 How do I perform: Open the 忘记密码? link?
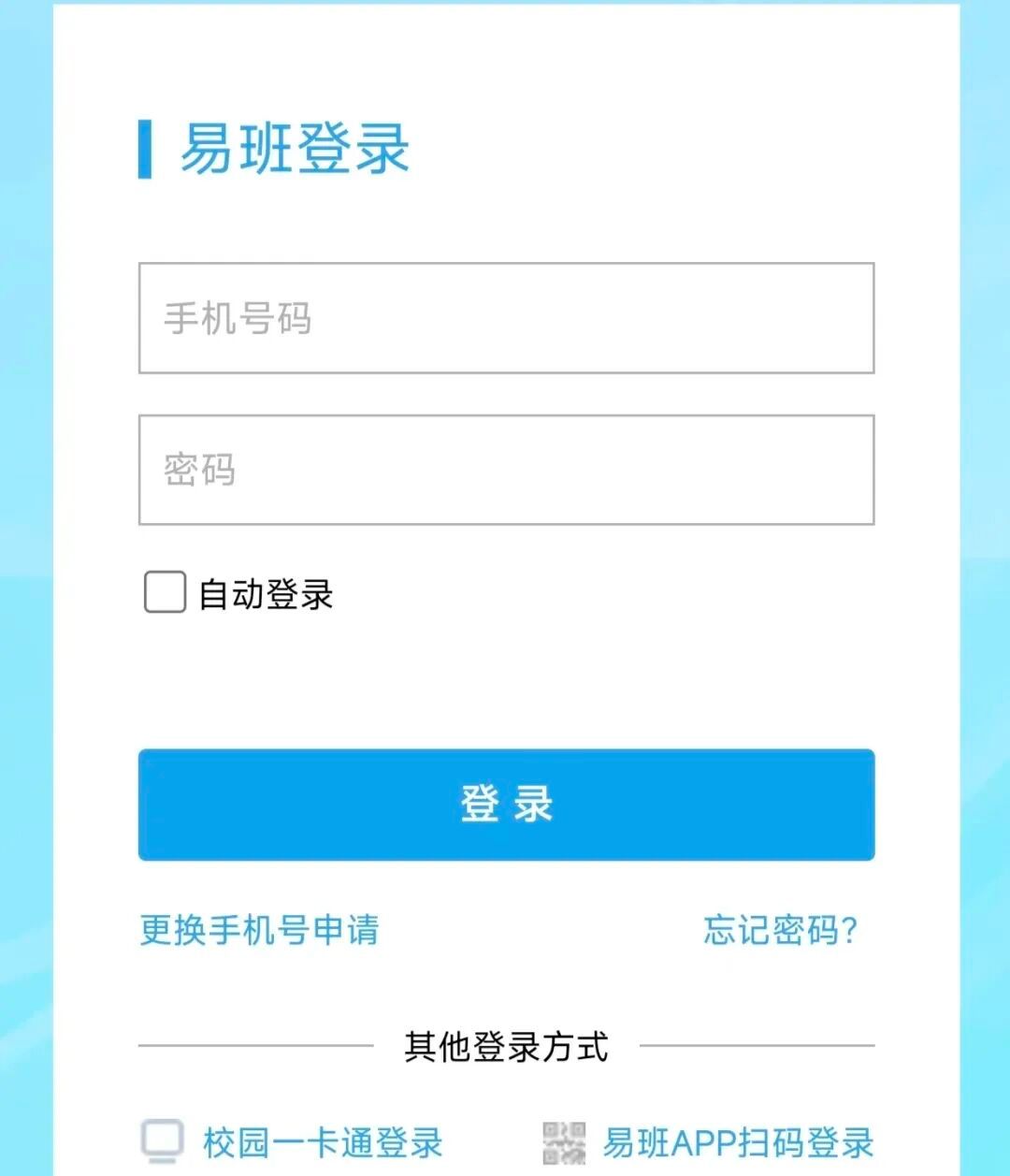coord(780,930)
